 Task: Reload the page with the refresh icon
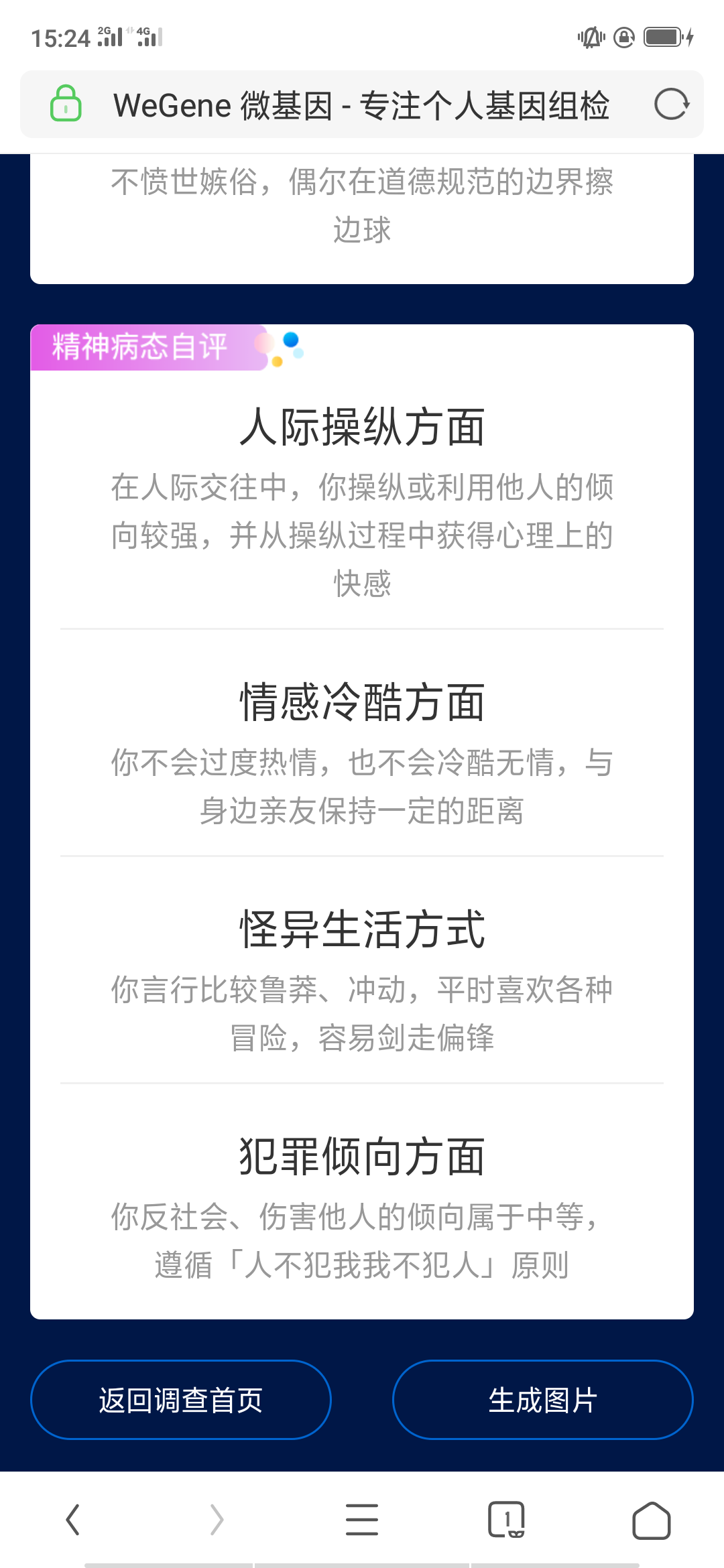pyautogui.click(x=672, y=105)
